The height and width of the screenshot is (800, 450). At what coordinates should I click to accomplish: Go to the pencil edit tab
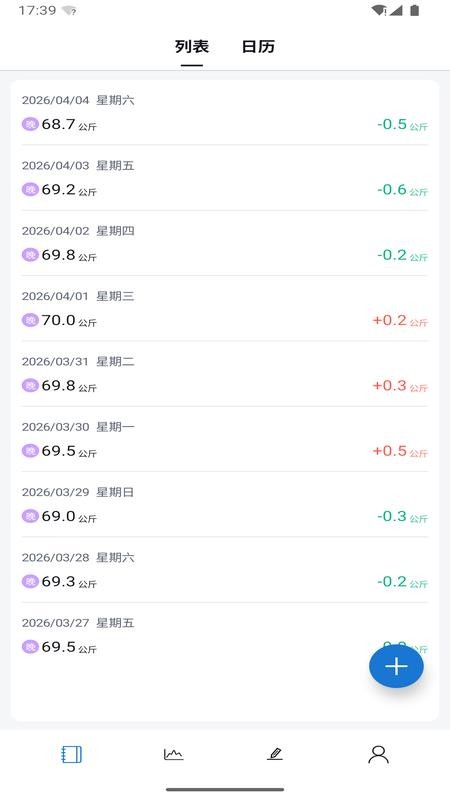pos(275,754)
